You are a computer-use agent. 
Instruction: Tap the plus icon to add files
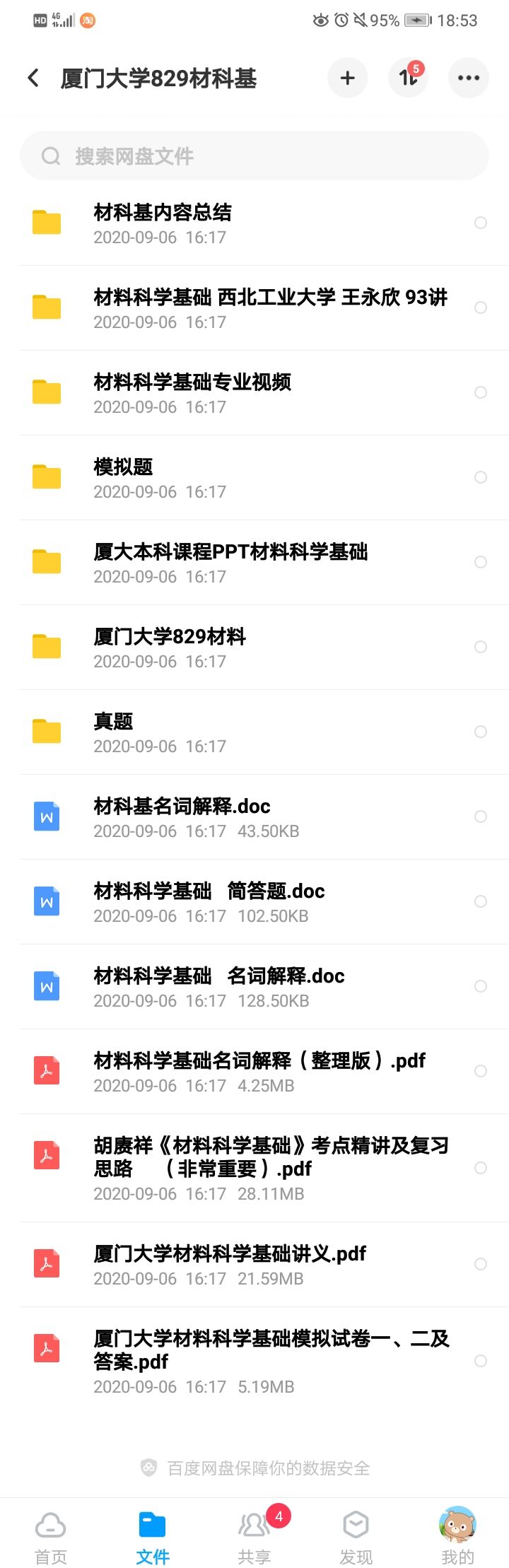(x=347, y=78)
